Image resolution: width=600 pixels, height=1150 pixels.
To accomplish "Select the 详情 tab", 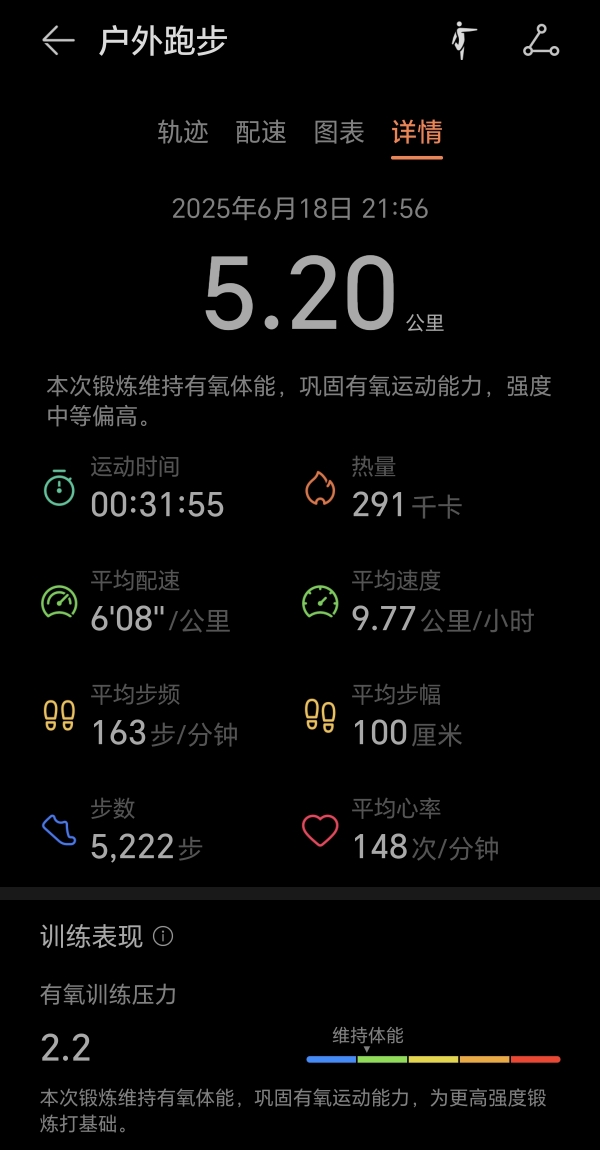I will click(x=417, y=132).
